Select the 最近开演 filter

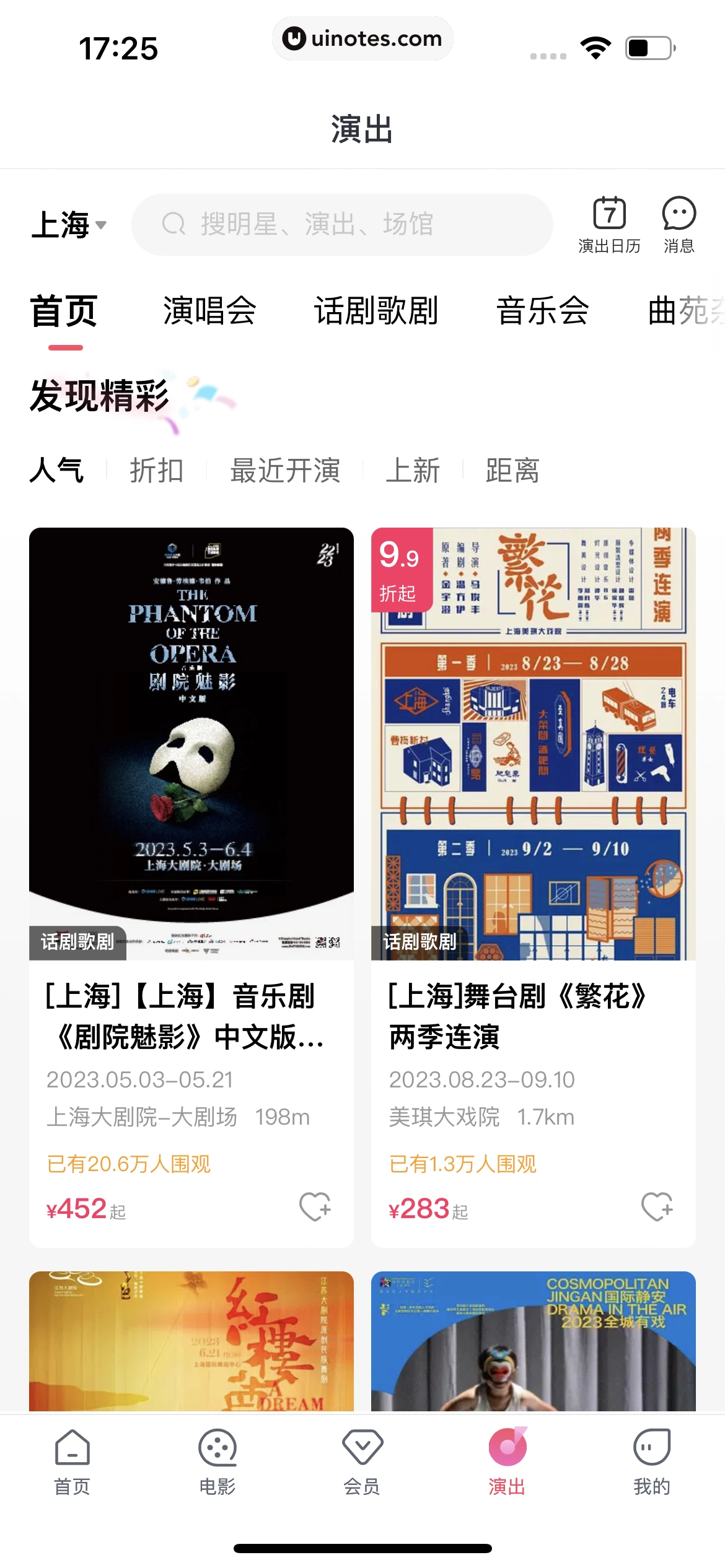(285, 471)
